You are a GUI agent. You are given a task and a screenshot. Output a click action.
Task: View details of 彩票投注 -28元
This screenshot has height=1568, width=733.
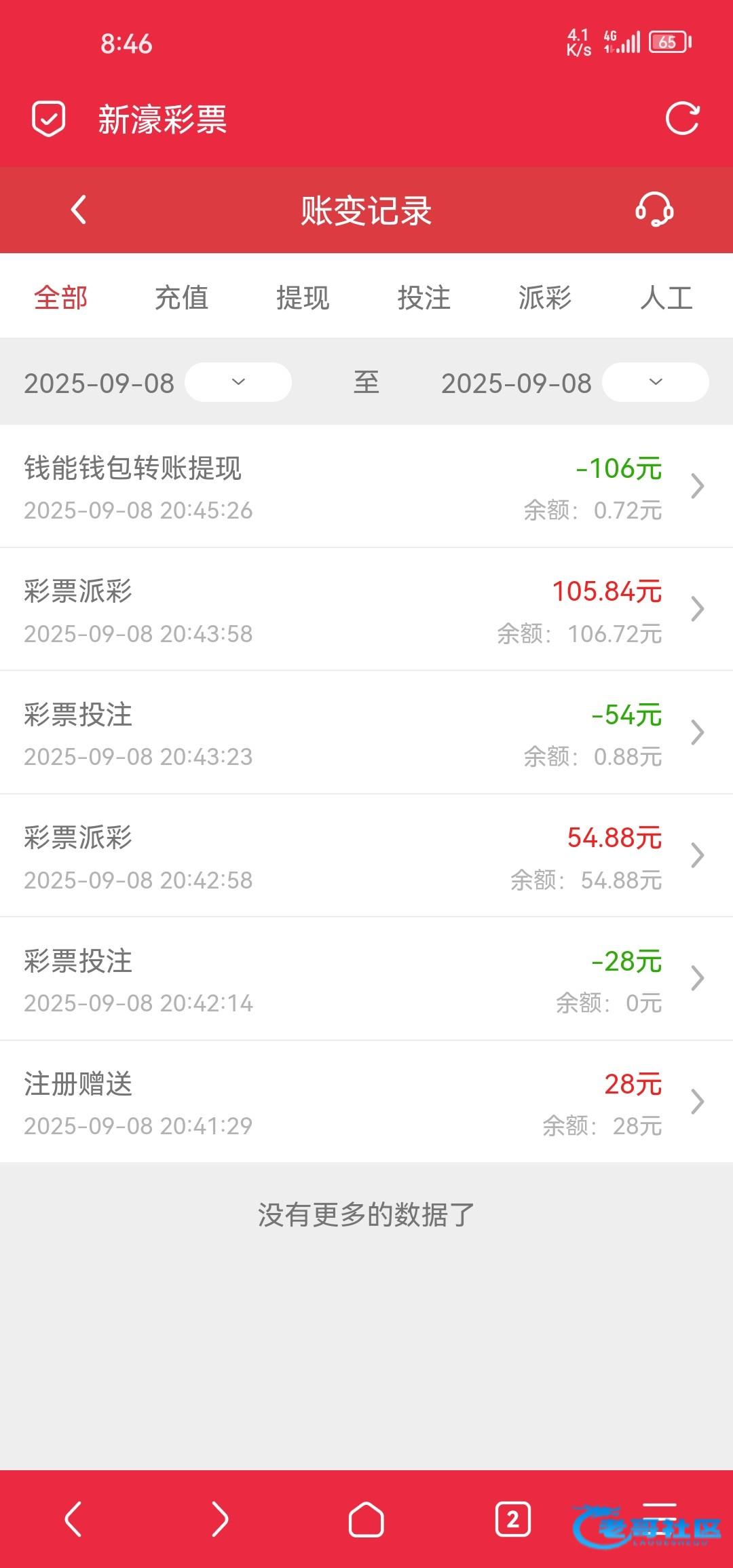(366, 979)
